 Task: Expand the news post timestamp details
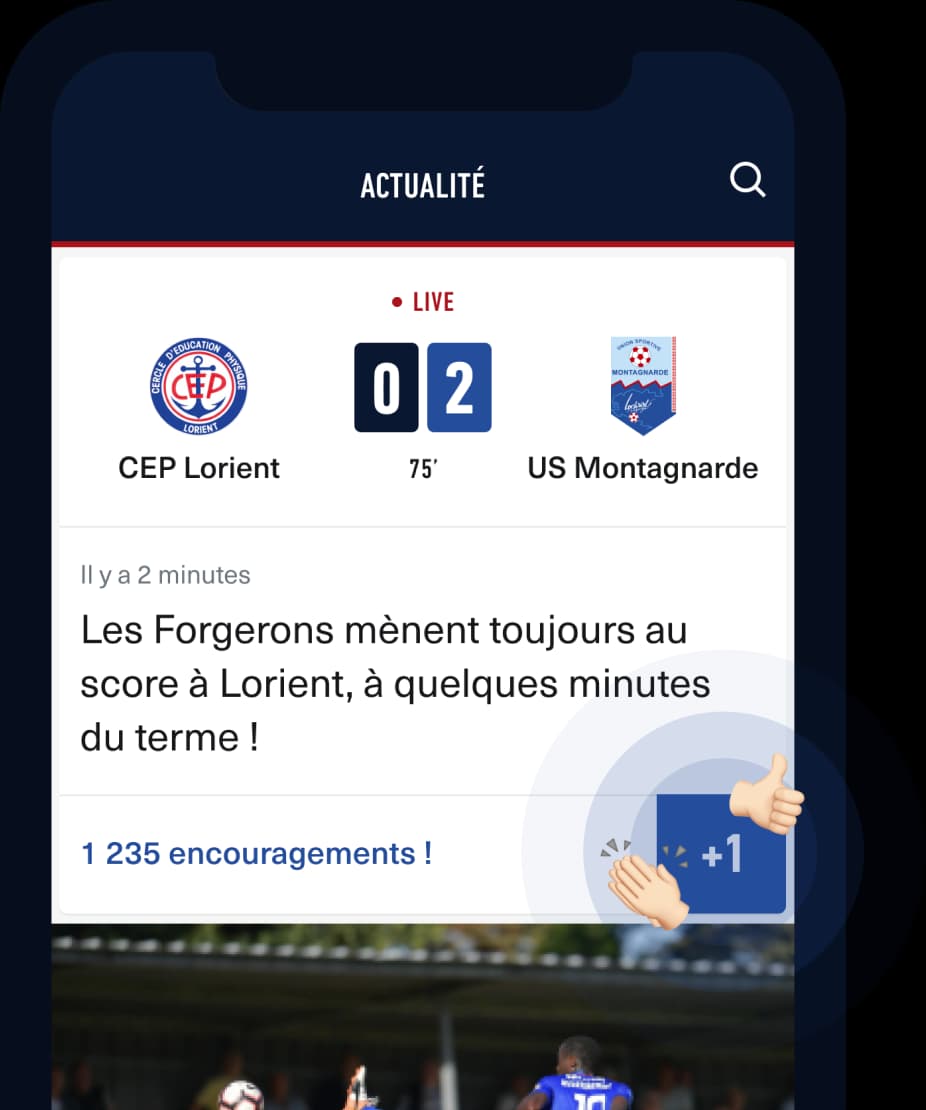point(165,575)
